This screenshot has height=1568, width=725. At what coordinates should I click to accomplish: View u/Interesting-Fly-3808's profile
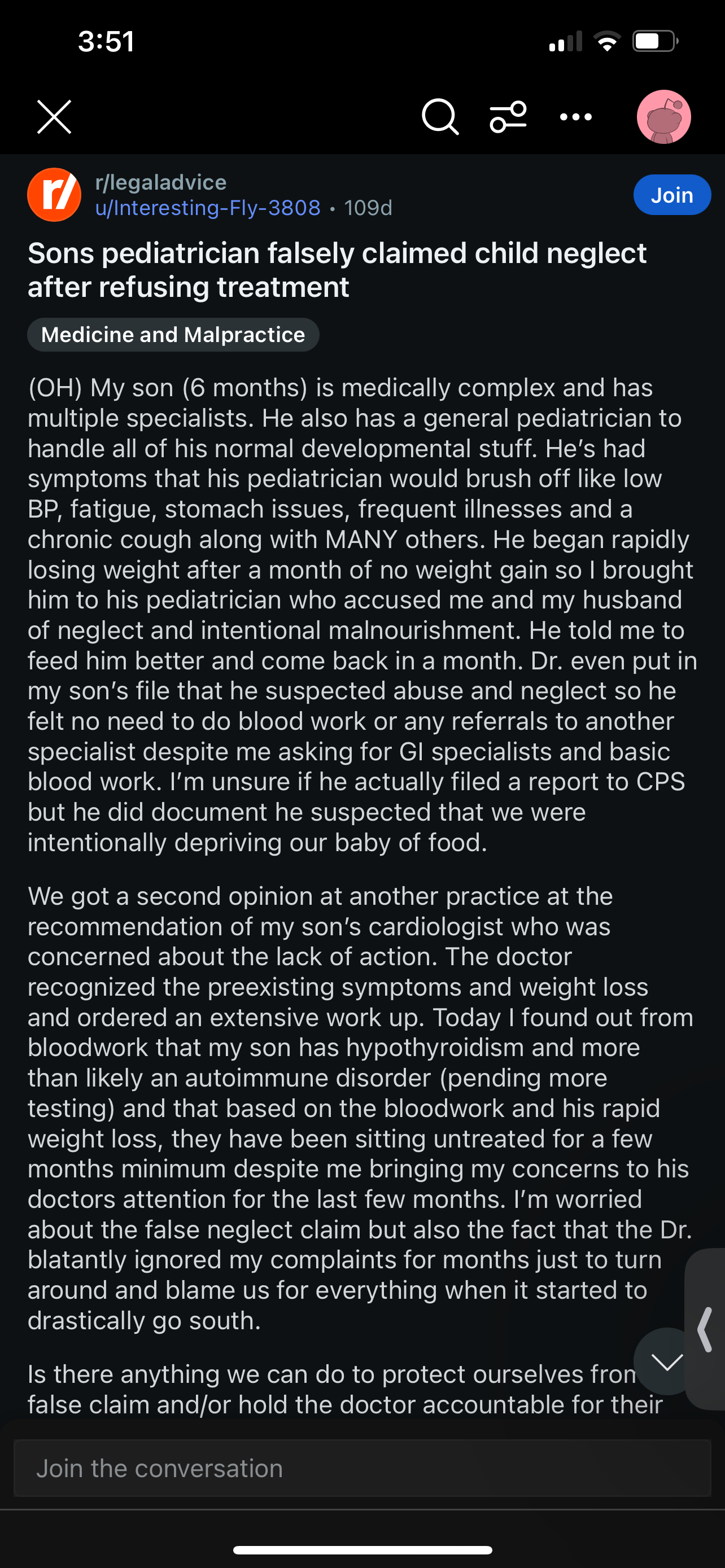coord(208,208)
